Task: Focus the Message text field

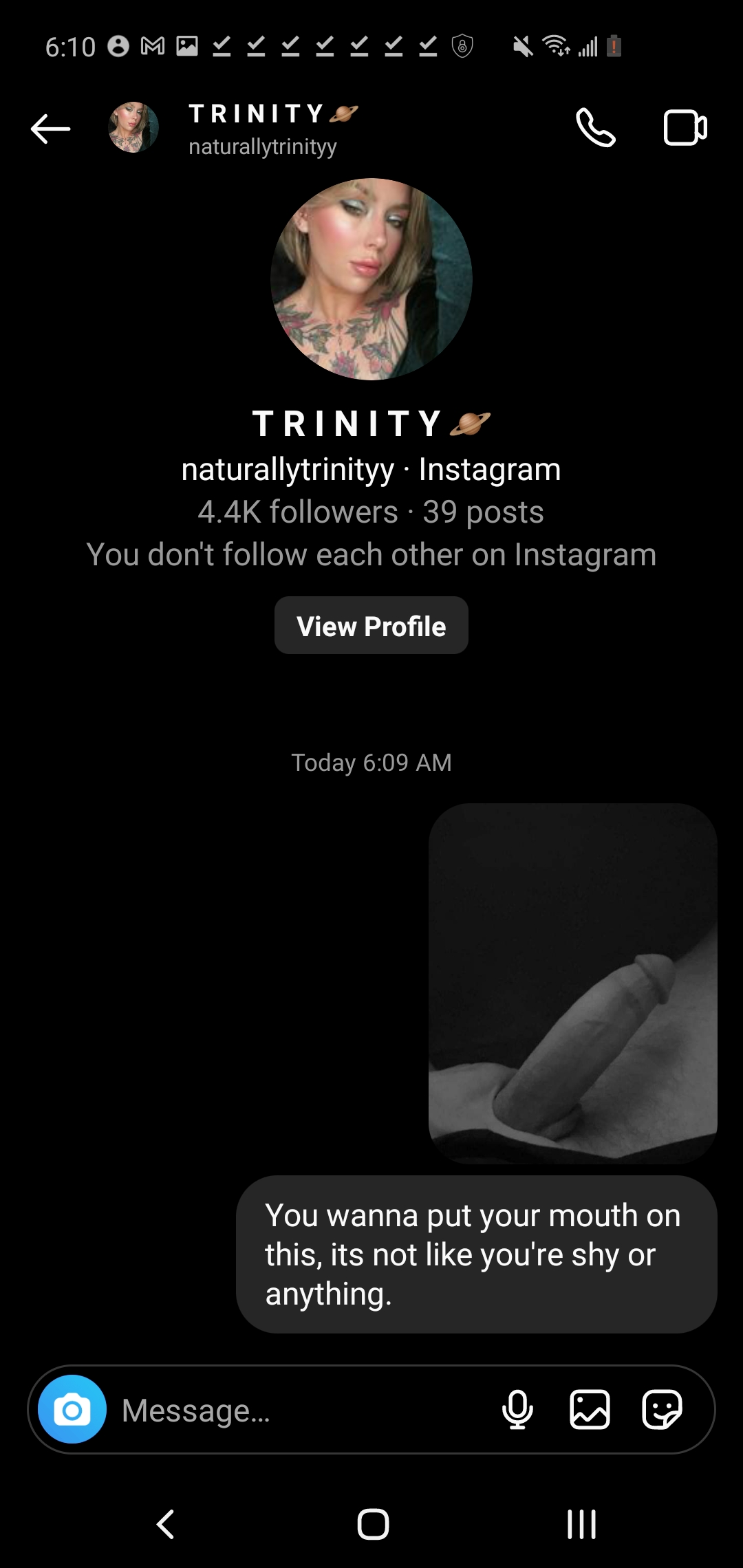Action: pyautogui.click(x=303, y=1411)
